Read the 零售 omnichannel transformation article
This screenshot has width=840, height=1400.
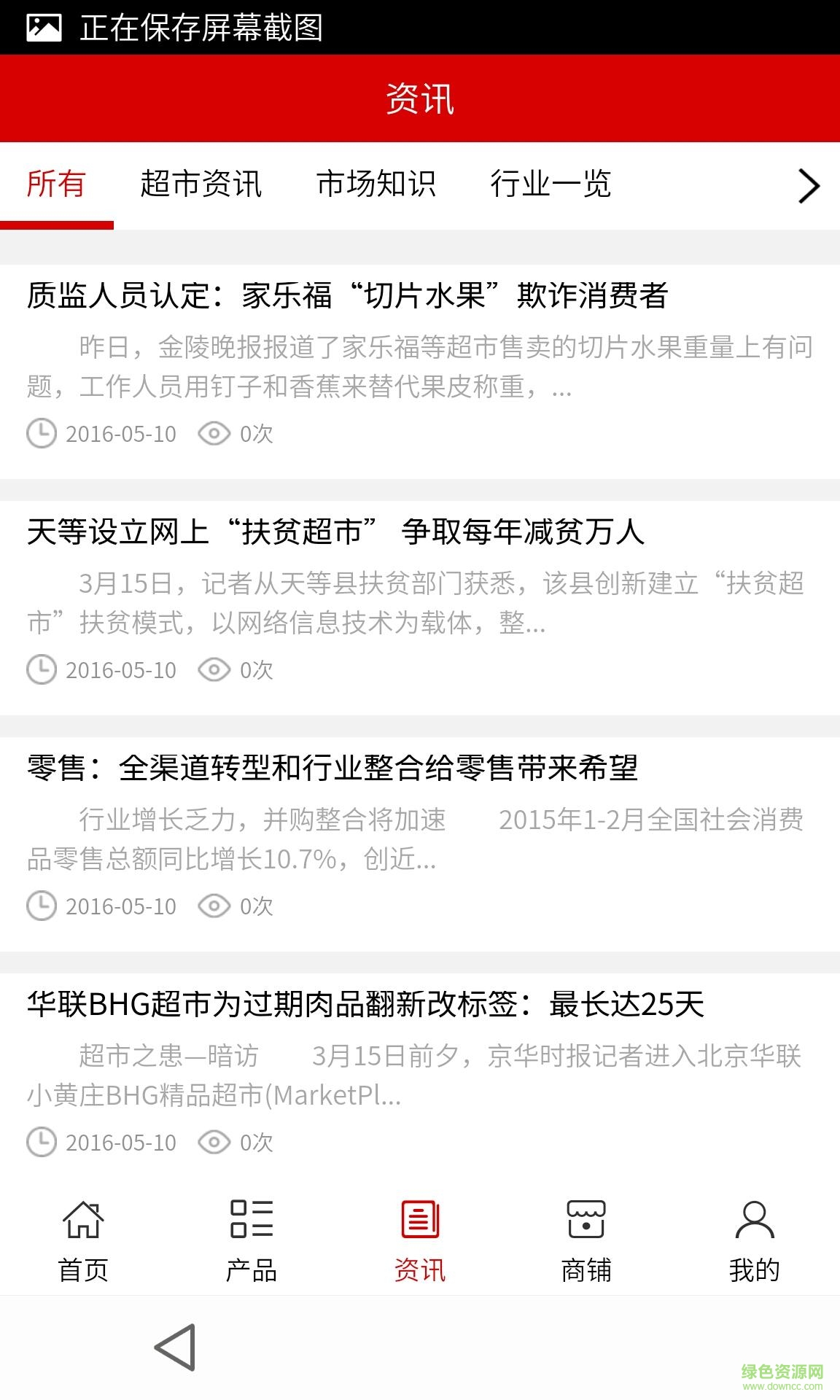click(332, 769)
